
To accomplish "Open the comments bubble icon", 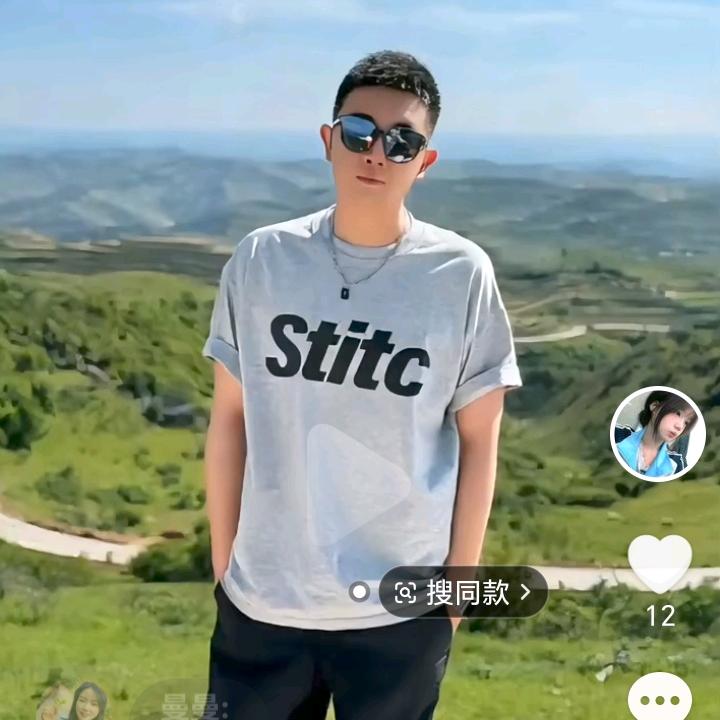I will [659, 698].
